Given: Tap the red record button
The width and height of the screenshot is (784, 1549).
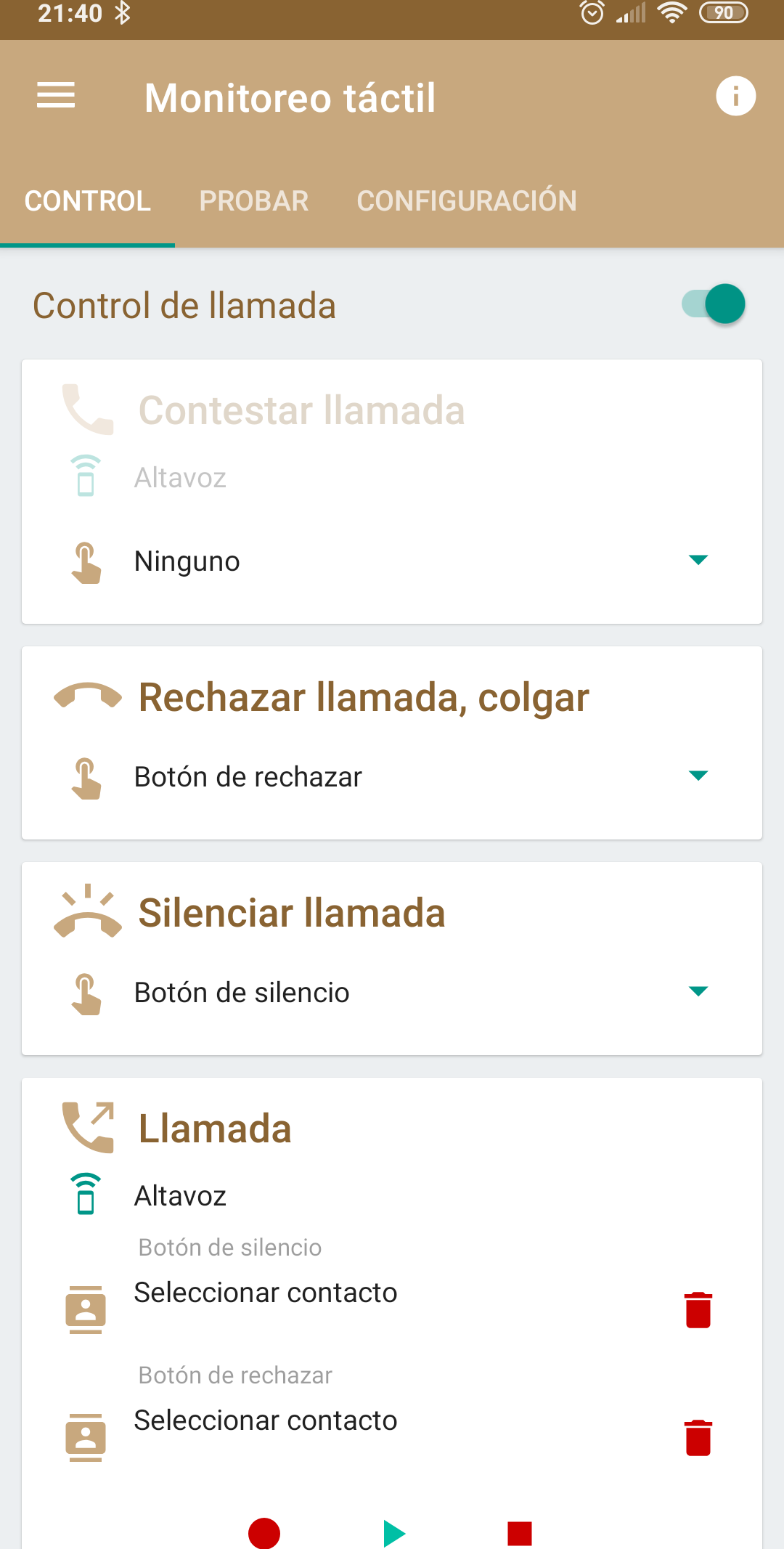Looking at the screenshot, I should click(x=264, y=1533).
